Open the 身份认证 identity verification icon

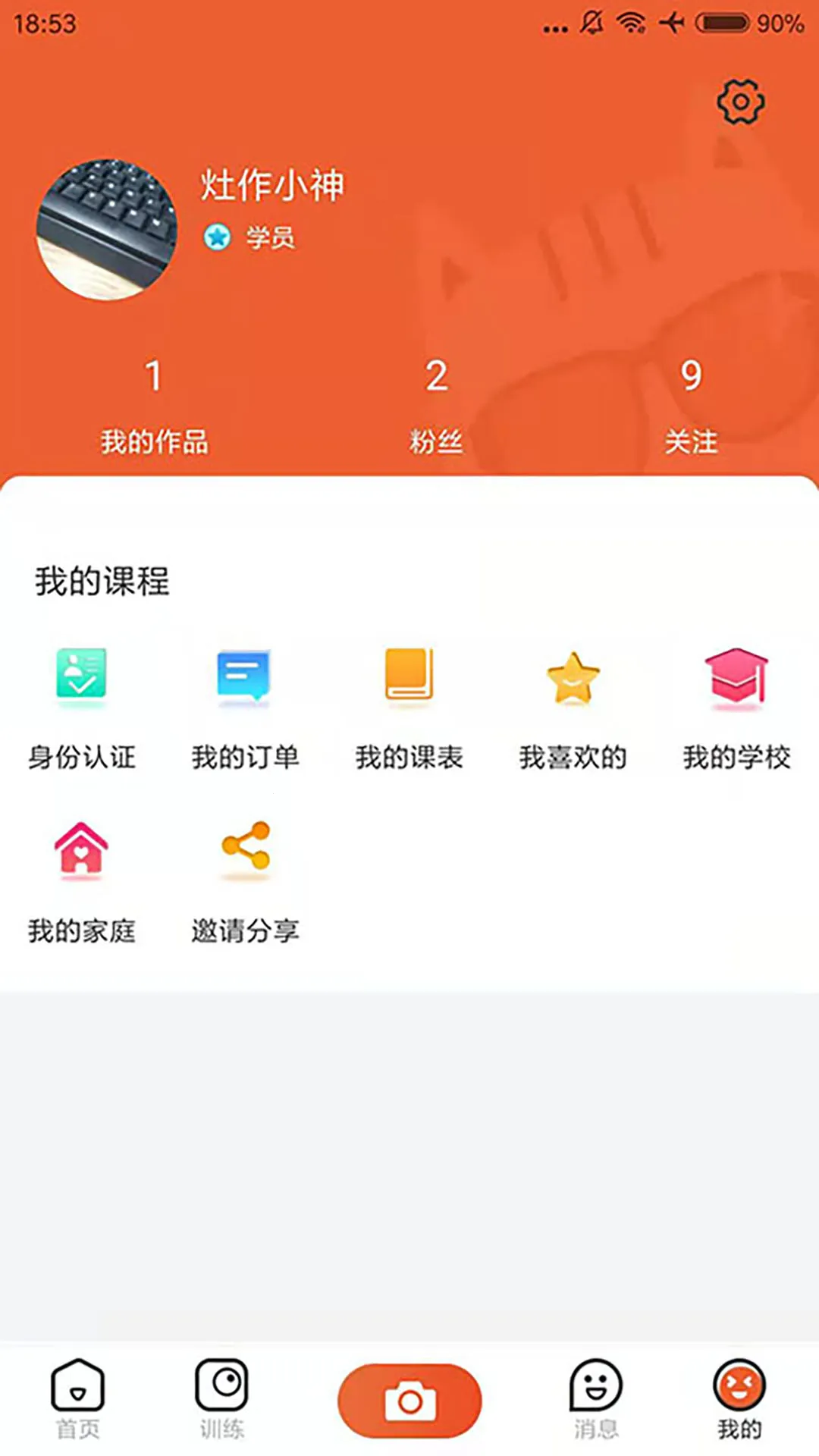pos(81,679)
